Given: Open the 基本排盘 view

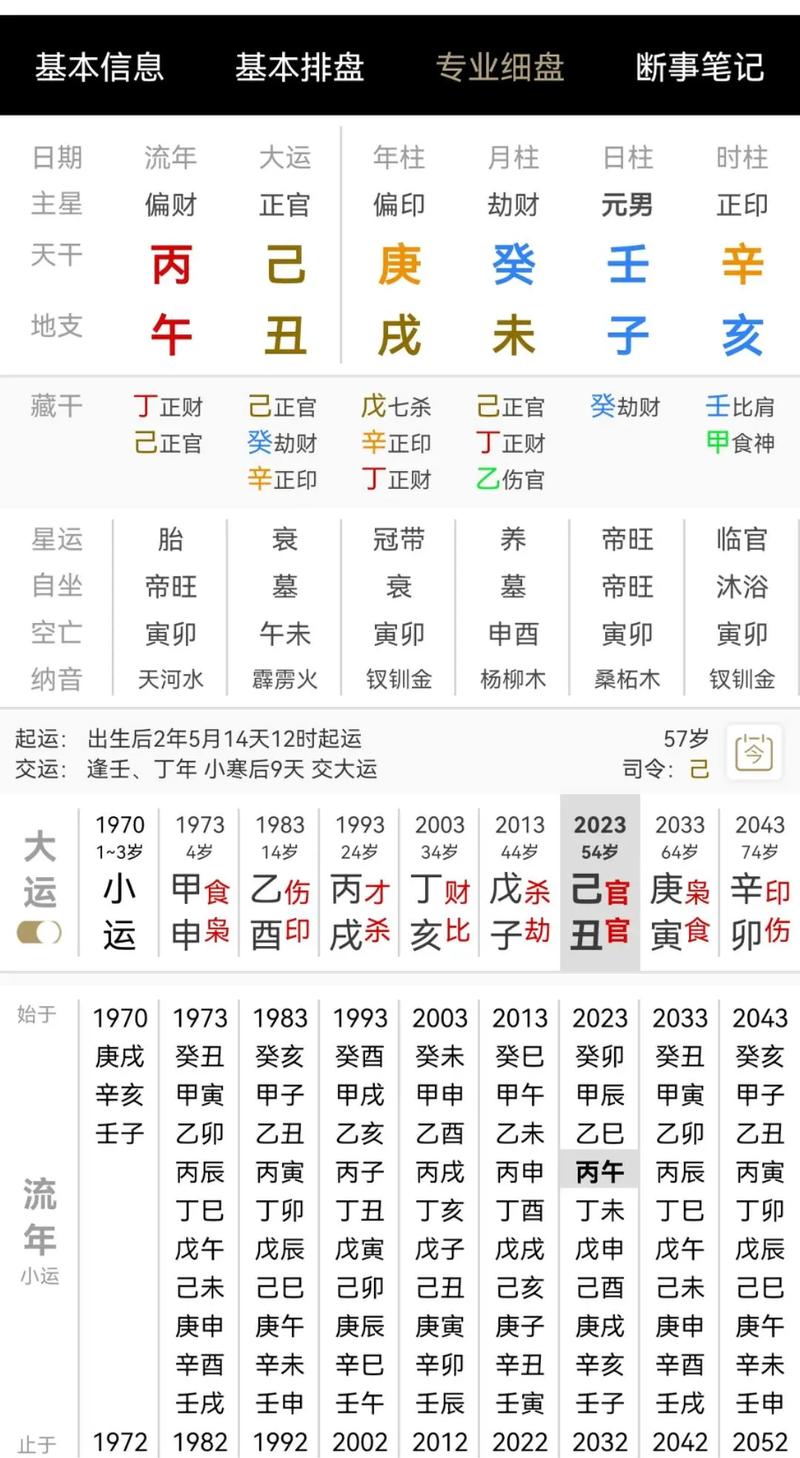Looking at the screenshot, I should [301, 67].
